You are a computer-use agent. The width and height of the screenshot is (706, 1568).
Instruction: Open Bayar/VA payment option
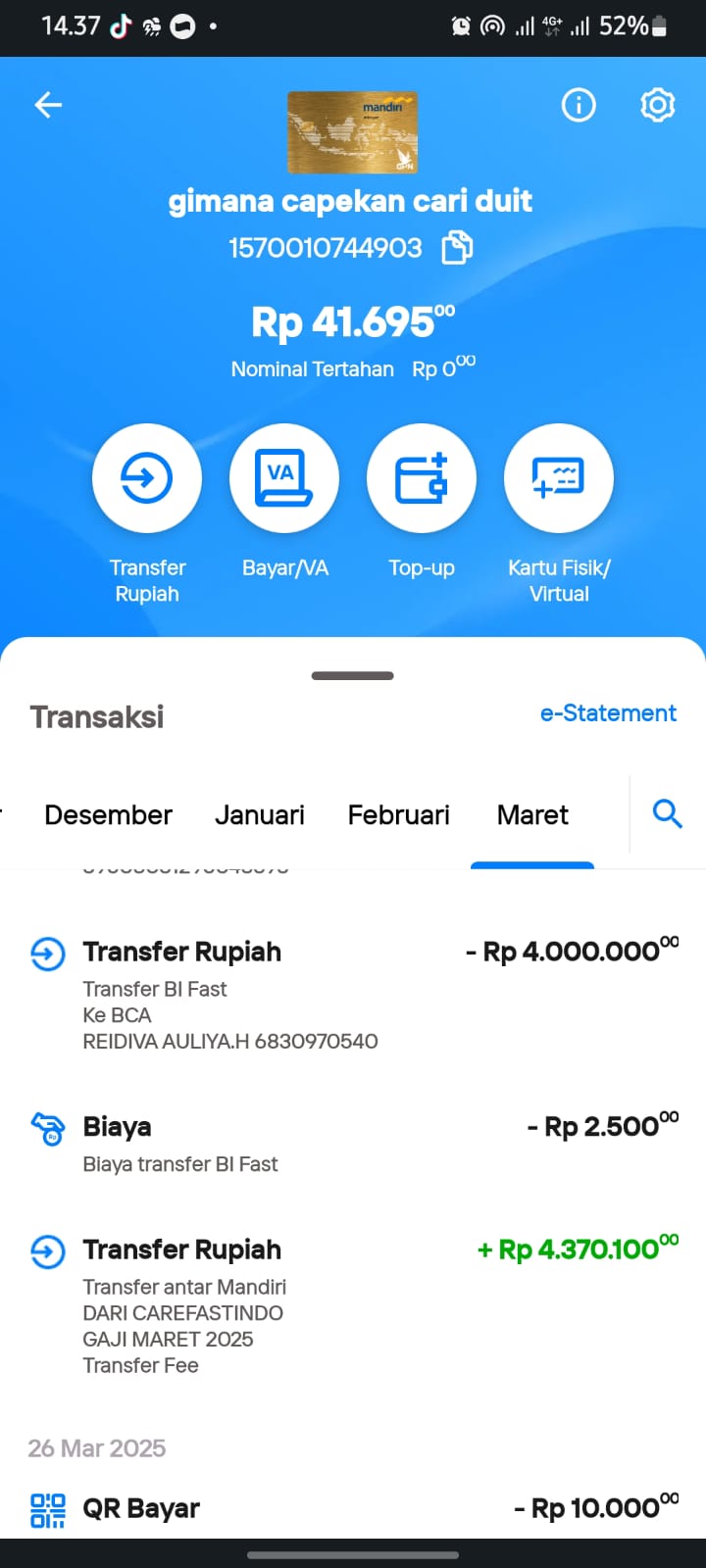(x=284, y=478)
